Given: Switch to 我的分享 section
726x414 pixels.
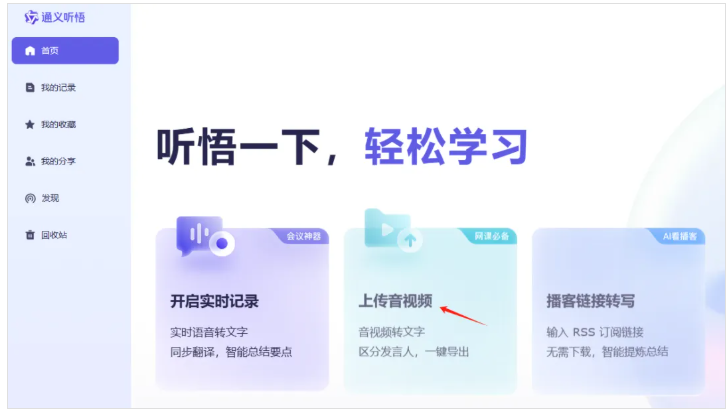Looking at the screenshot, I should tap(57, 161).
